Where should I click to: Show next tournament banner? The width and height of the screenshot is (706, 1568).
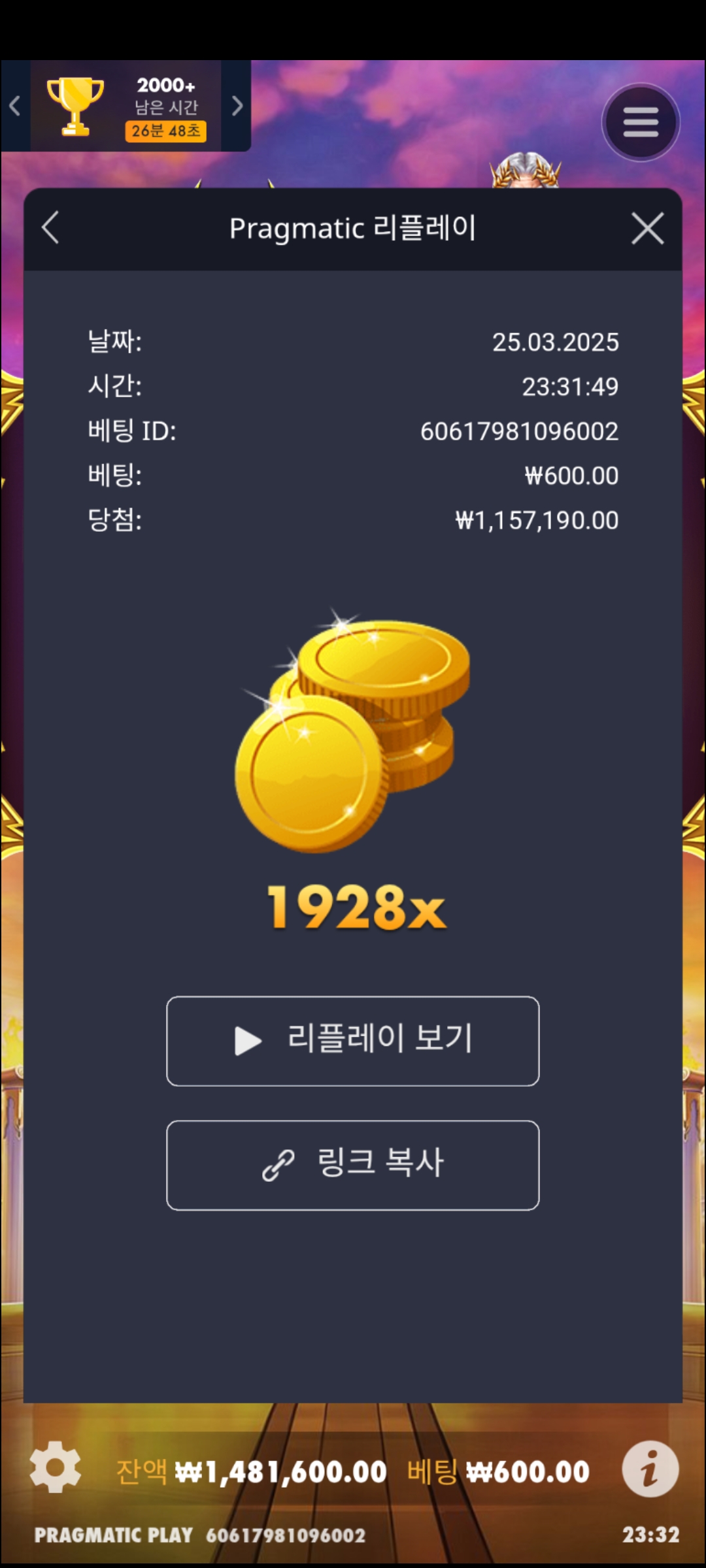tap(237, 106)
